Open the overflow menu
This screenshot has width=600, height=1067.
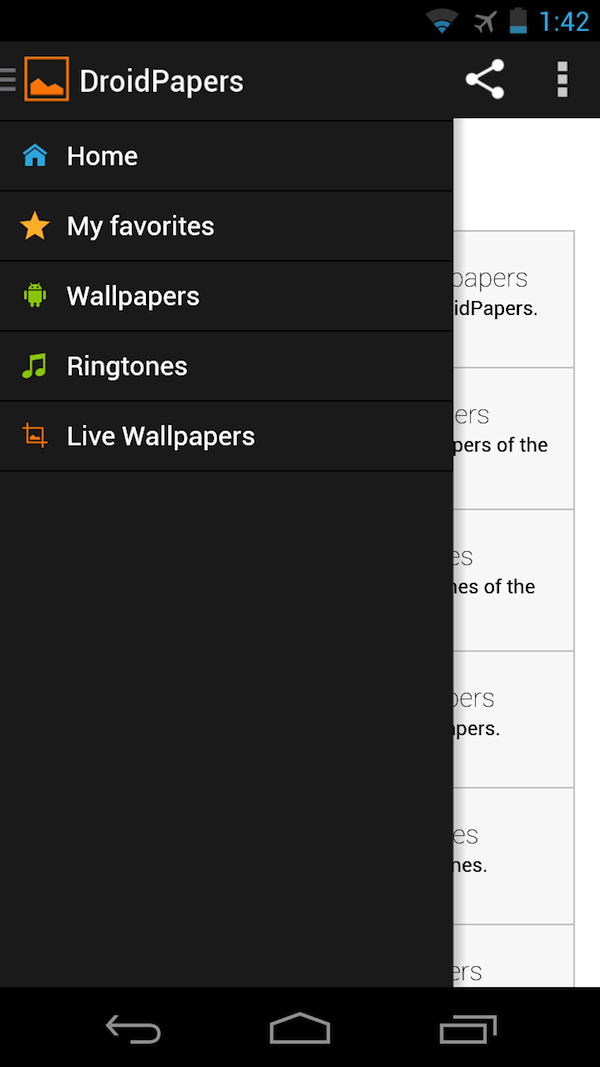click(x=562, y=80)
